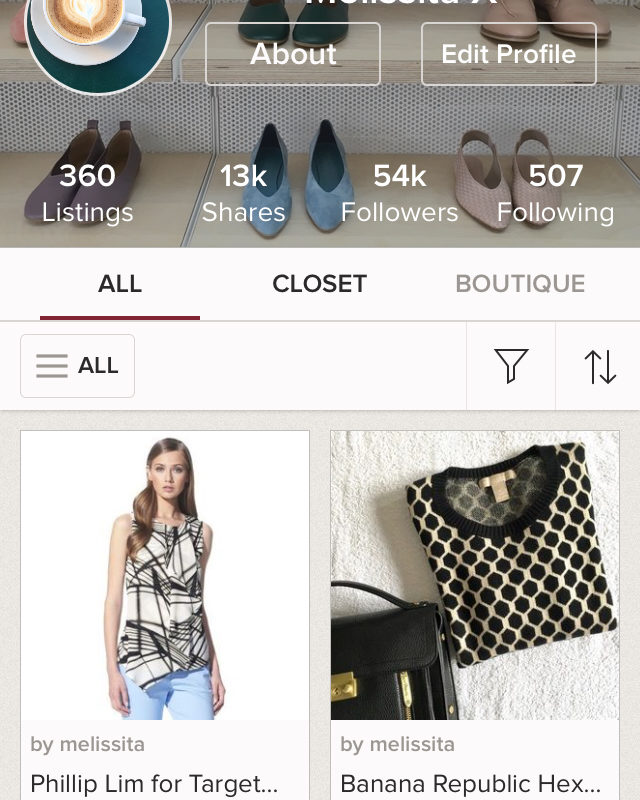See the 507 Following list
This screenshot has height=800, width=640.
pos(555,192)
